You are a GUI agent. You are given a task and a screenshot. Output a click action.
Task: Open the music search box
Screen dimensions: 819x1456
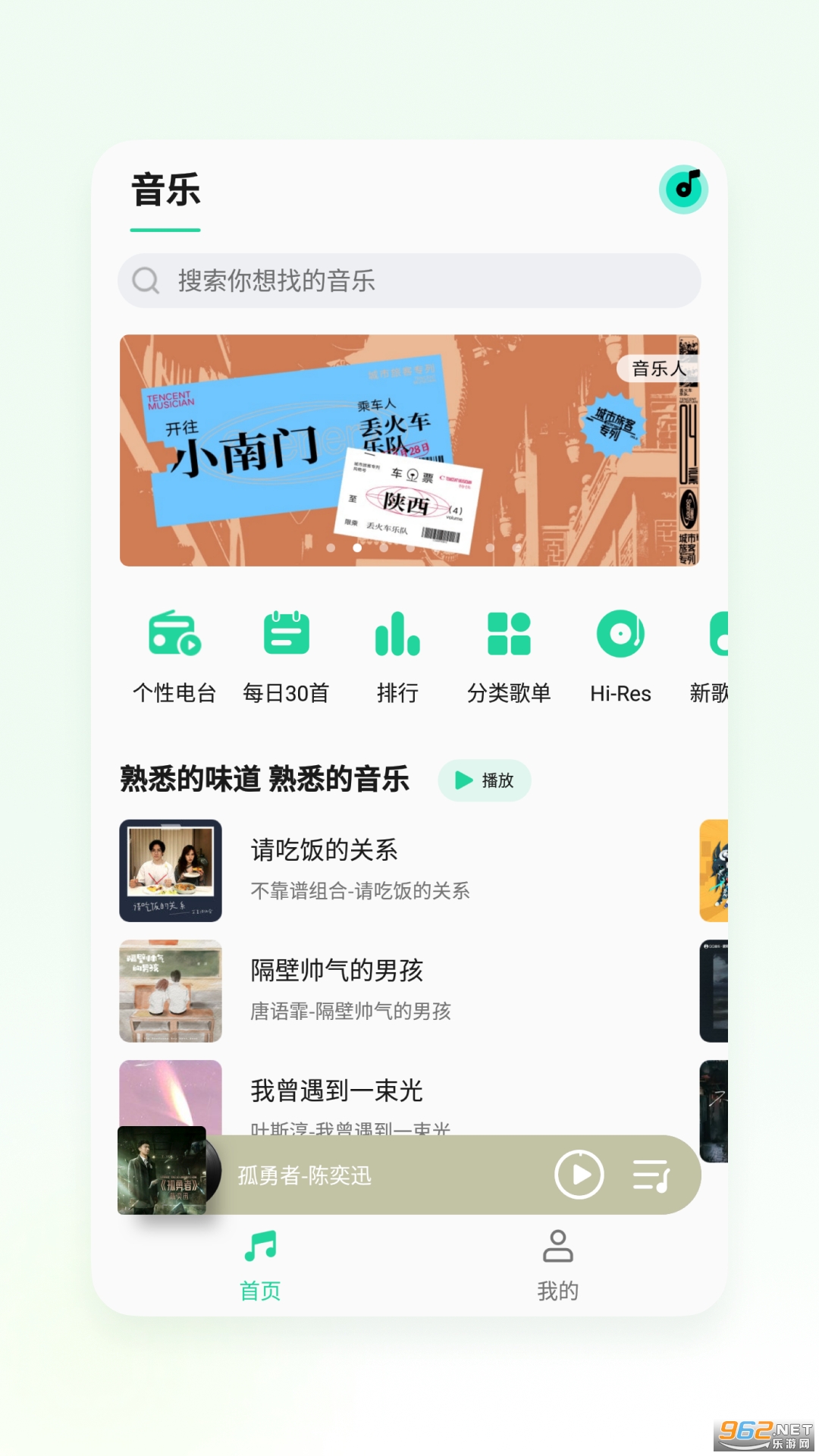pos(409,281)
